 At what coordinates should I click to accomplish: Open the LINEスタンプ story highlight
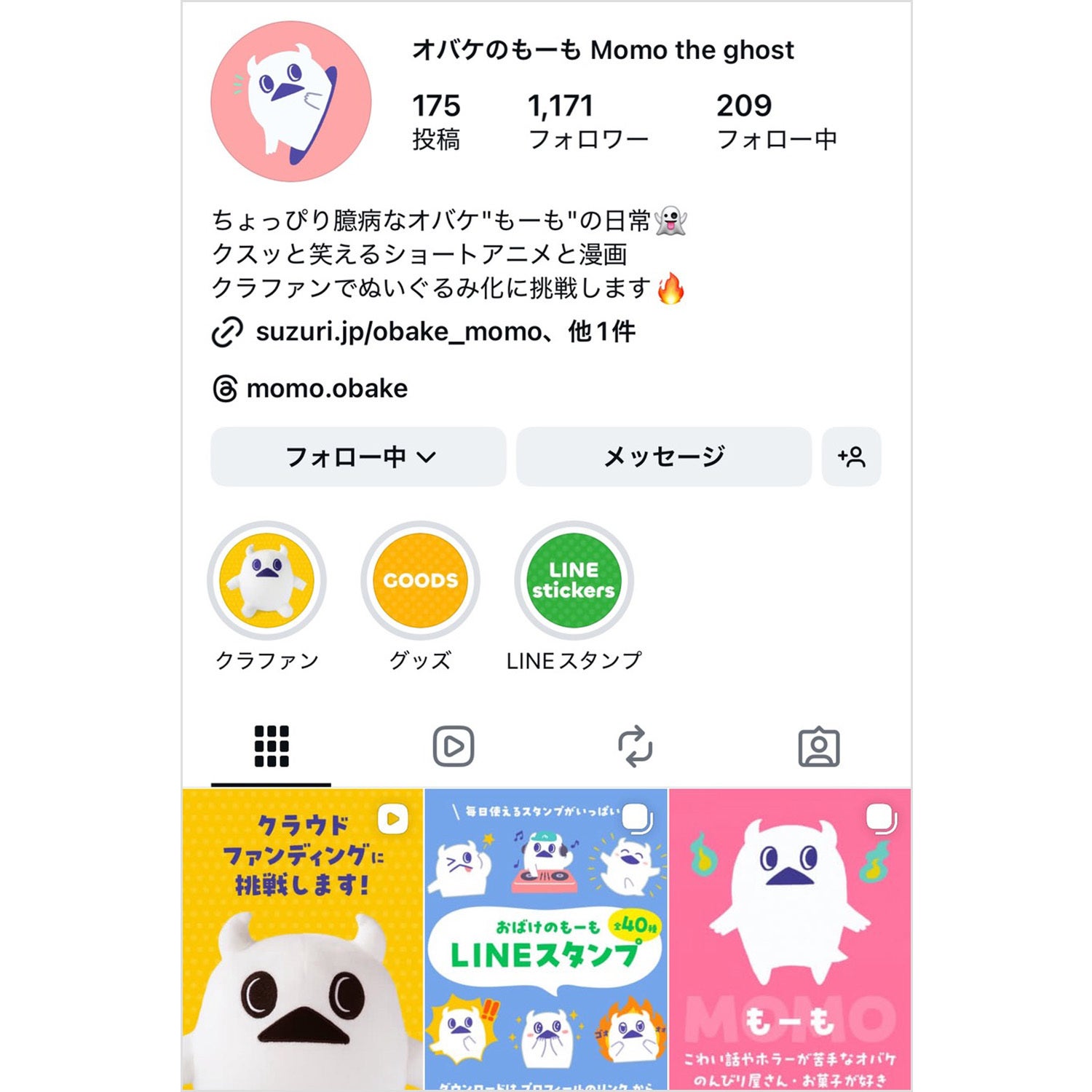tap(574, 580)
